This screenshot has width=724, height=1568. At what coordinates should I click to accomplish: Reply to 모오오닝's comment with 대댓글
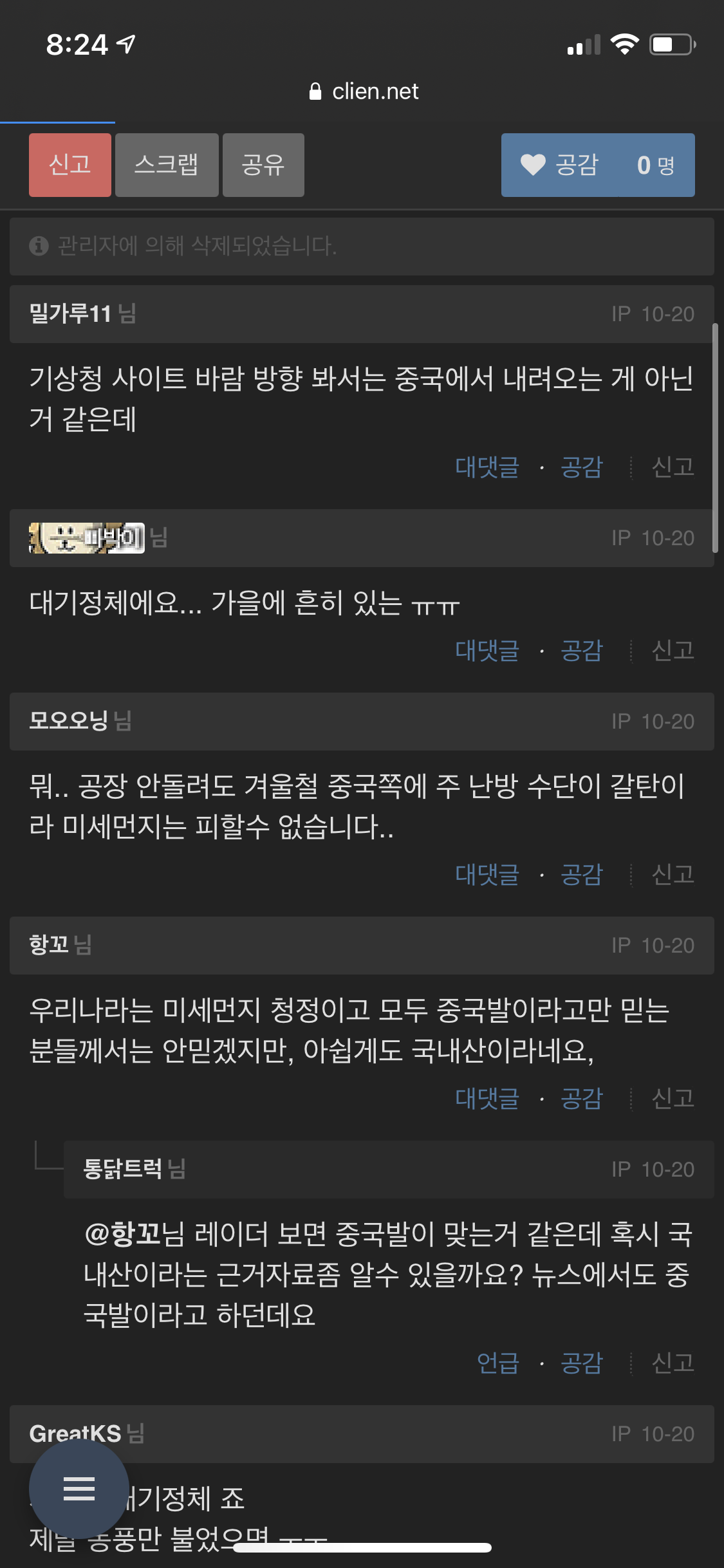click(487, 874)
